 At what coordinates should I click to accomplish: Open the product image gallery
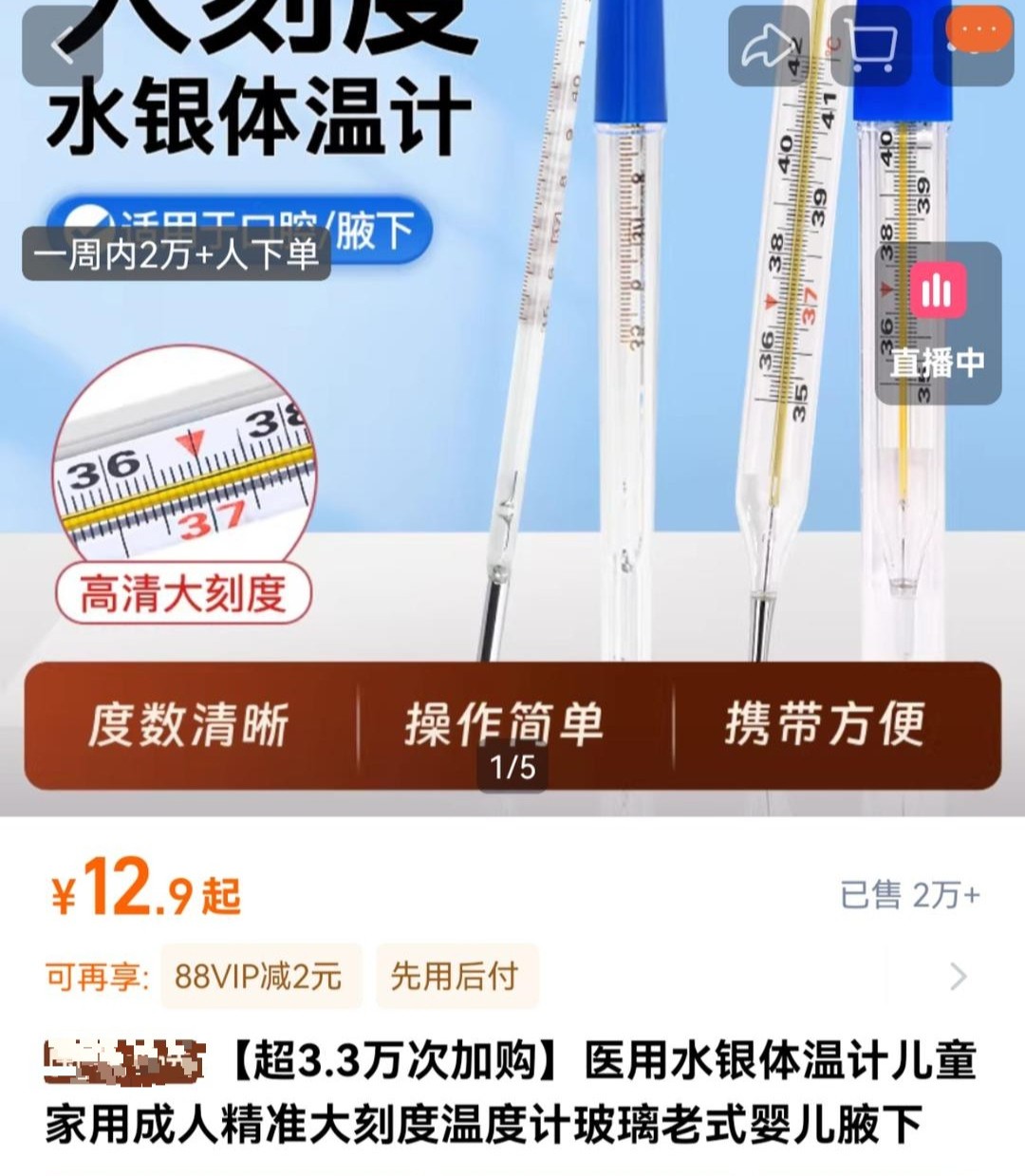click(512, 427)
